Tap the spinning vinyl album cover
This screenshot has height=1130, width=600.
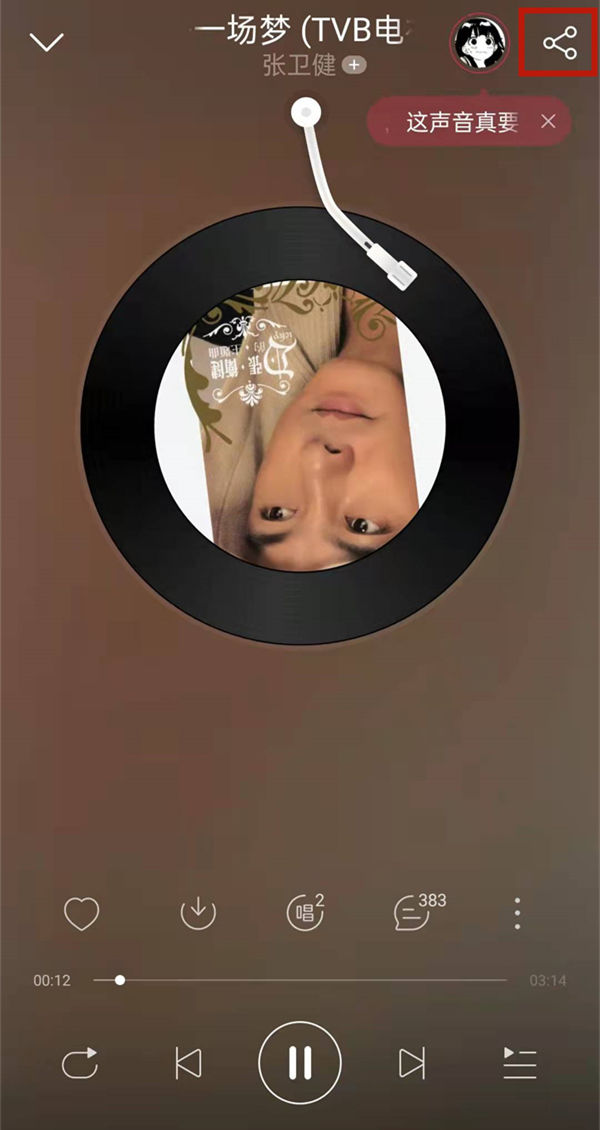300,425
